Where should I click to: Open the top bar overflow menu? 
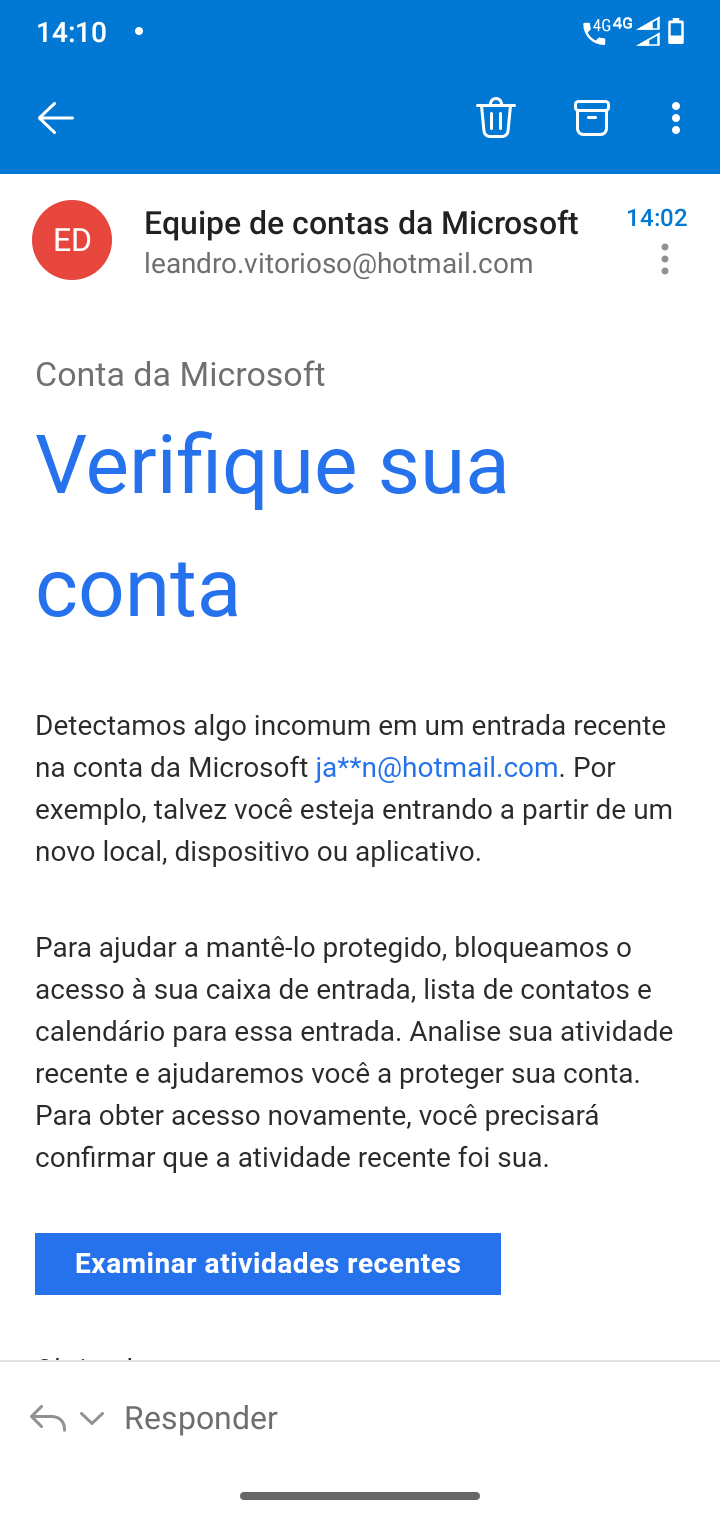tap(676, 118)
